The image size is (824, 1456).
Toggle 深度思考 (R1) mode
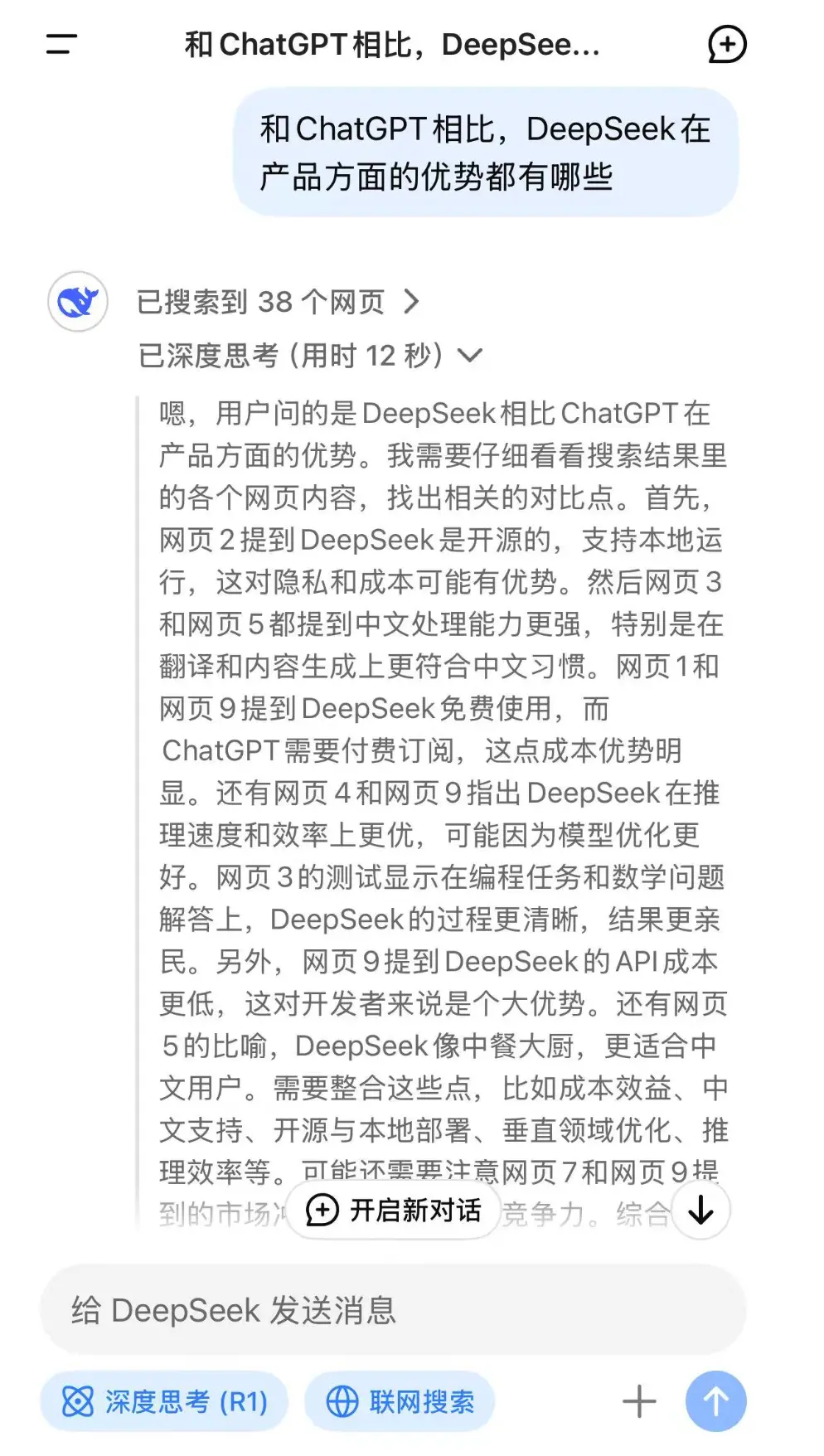[164, 1402]
